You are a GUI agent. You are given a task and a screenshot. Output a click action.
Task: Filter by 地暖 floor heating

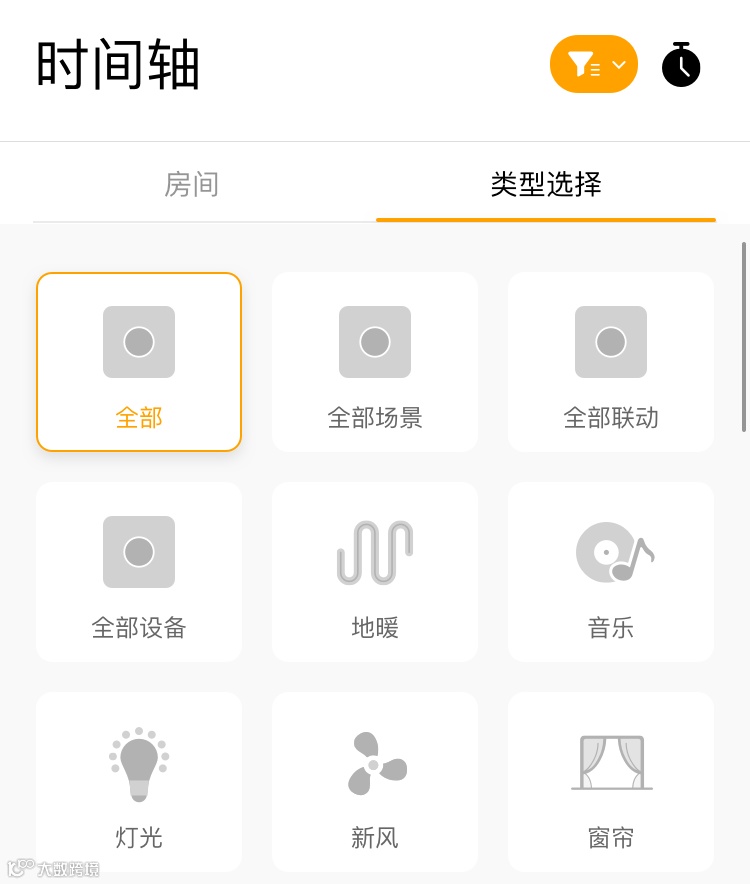click(x=375, y=572)
